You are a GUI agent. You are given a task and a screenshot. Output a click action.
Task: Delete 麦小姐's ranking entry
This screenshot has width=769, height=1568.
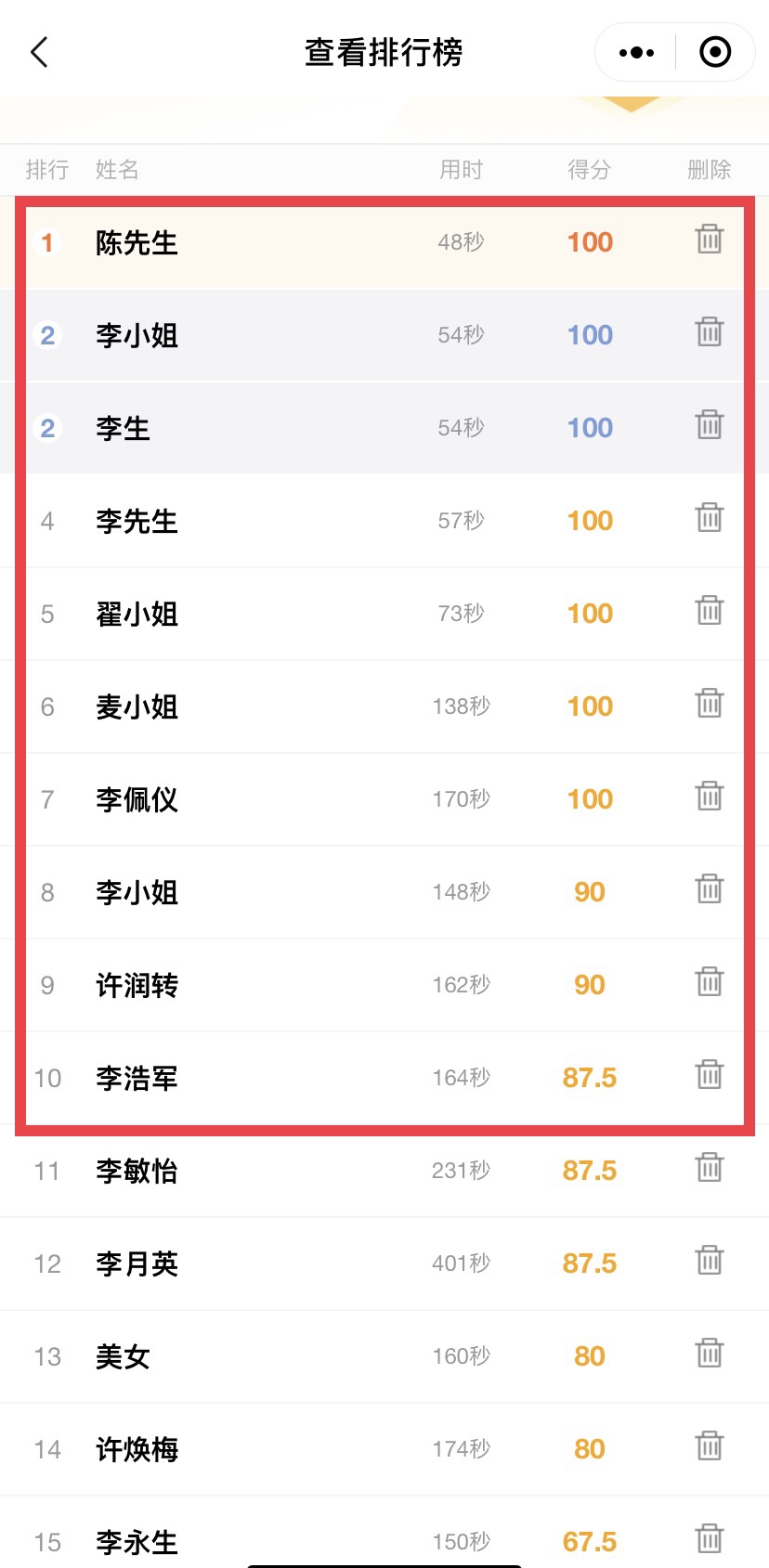click(x=710, y=704)
